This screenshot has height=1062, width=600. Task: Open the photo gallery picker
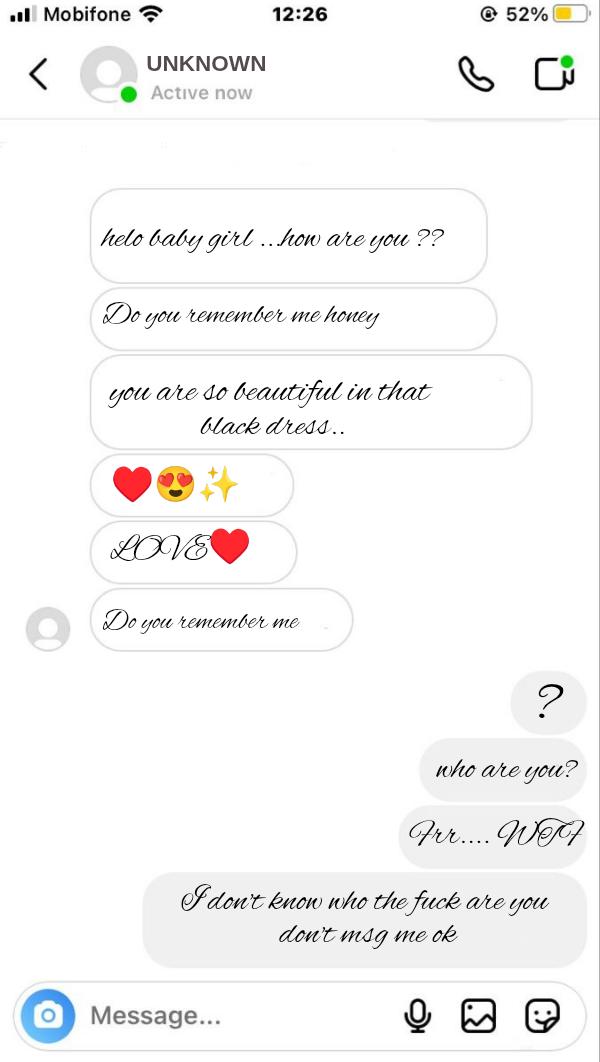(478, 1016)
